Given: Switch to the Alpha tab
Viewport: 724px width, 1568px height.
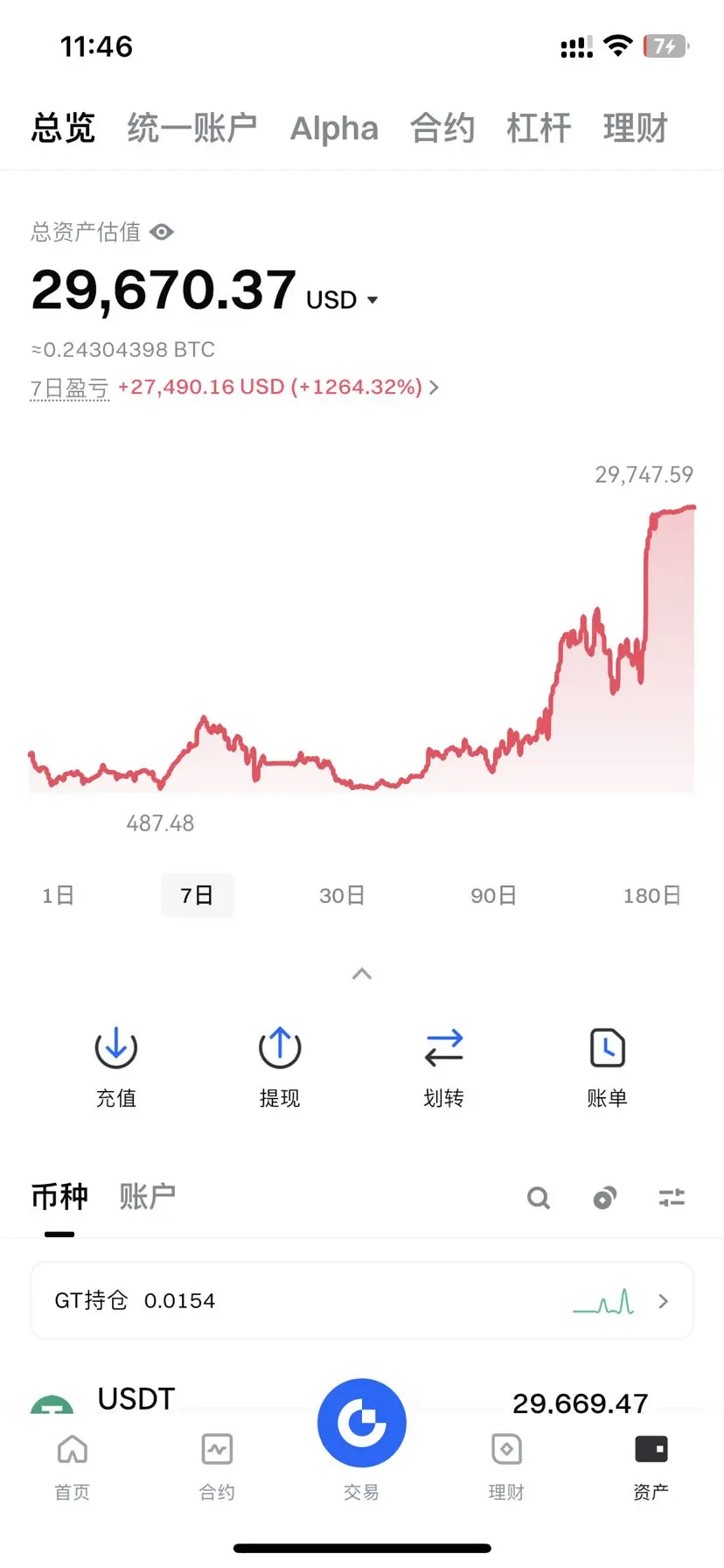Looking at the screenshot, I should tap(334, 128).
